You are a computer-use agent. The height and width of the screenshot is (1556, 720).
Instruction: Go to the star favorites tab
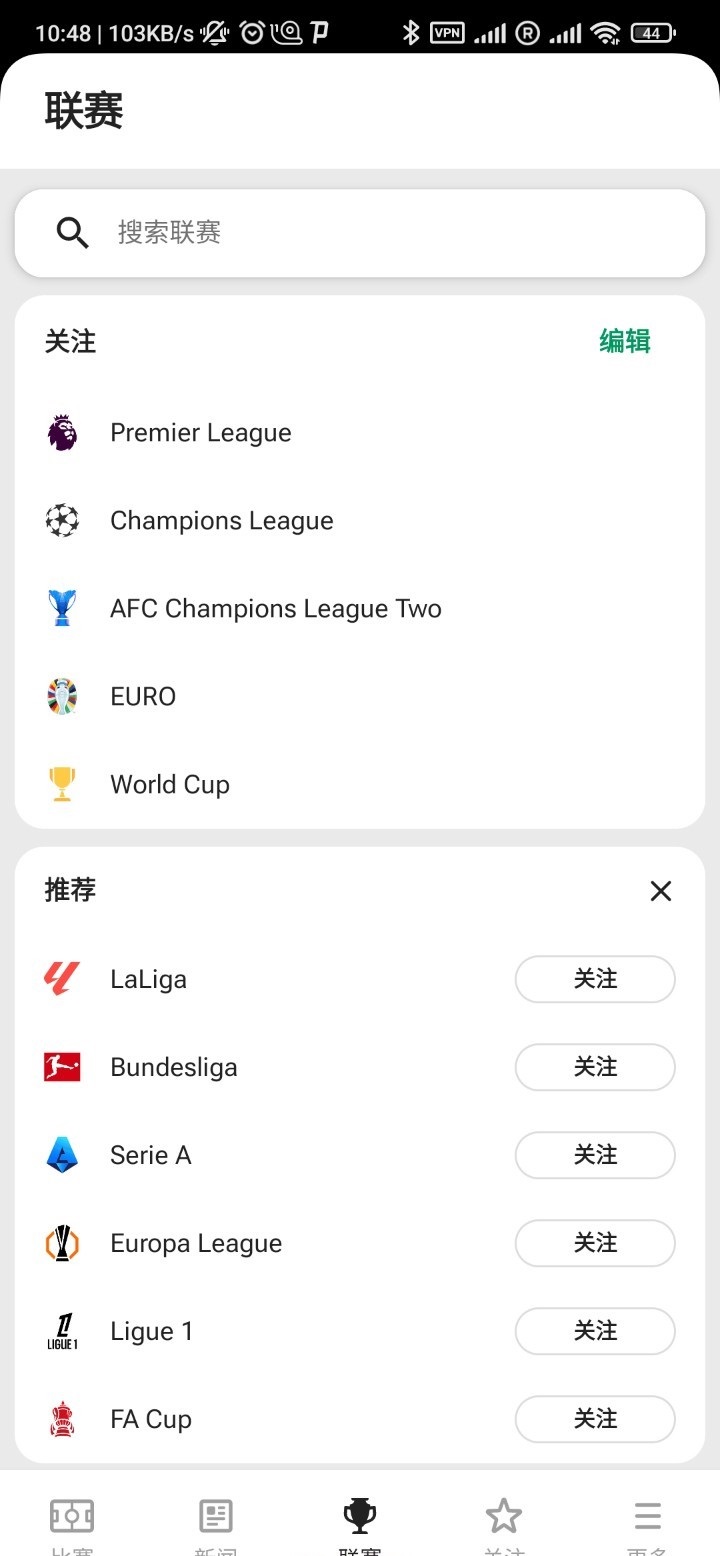[504, 1520]
